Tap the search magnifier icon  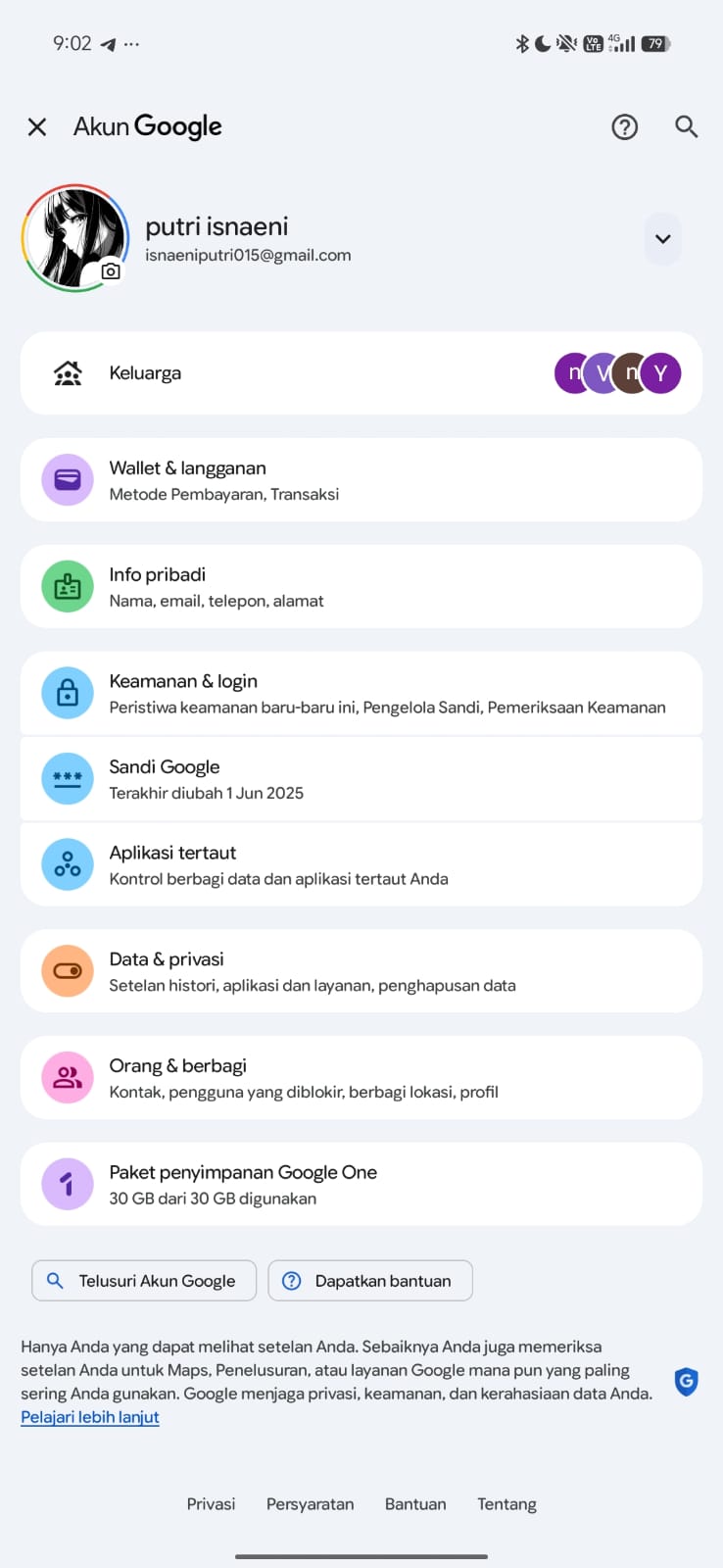pos(687,126)
